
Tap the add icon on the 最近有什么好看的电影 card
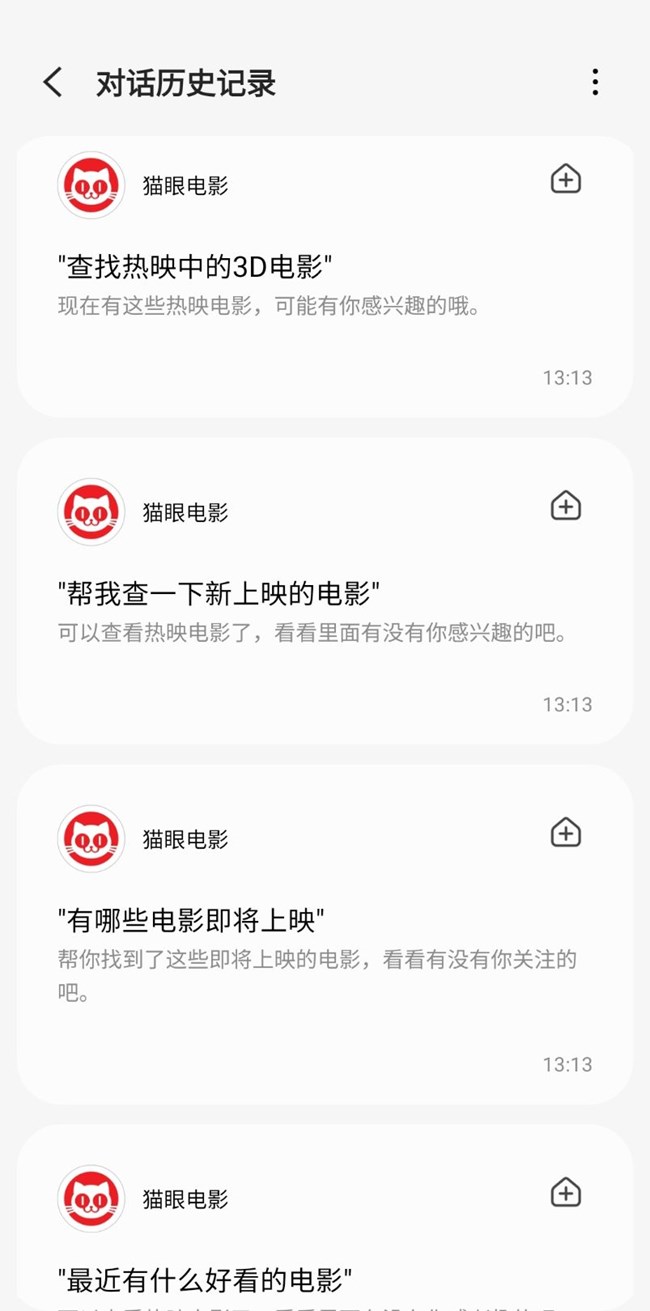tap(566, 1193)
